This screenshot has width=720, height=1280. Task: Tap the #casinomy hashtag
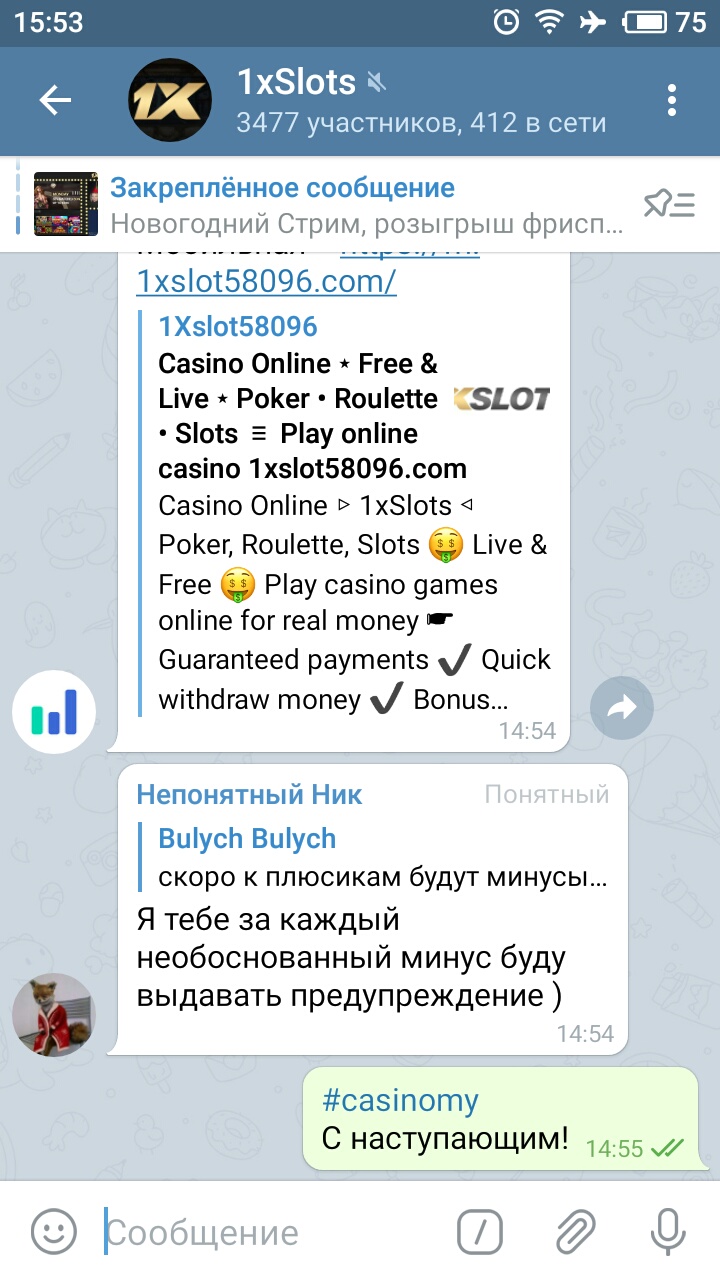(400, 1101)
